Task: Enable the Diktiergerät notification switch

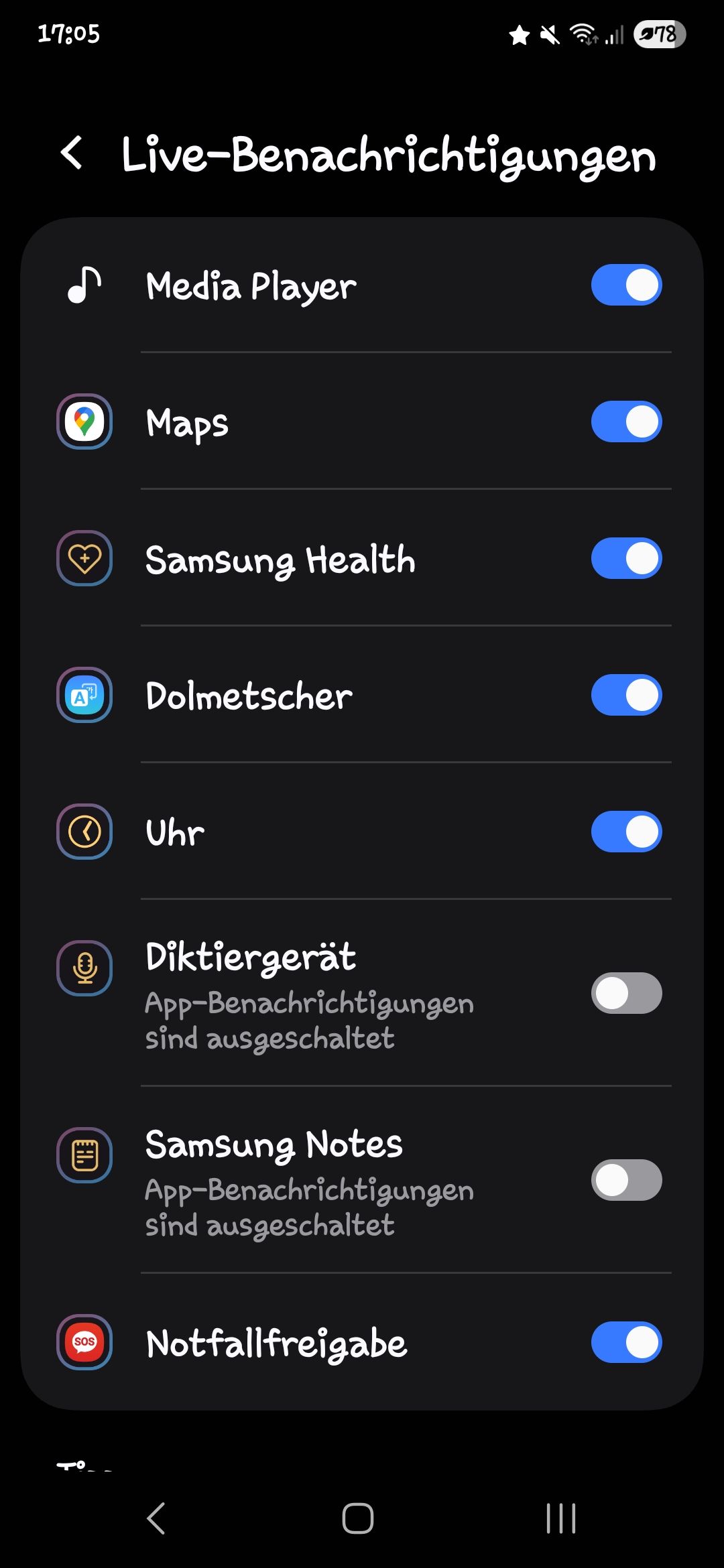Action: 625,994
